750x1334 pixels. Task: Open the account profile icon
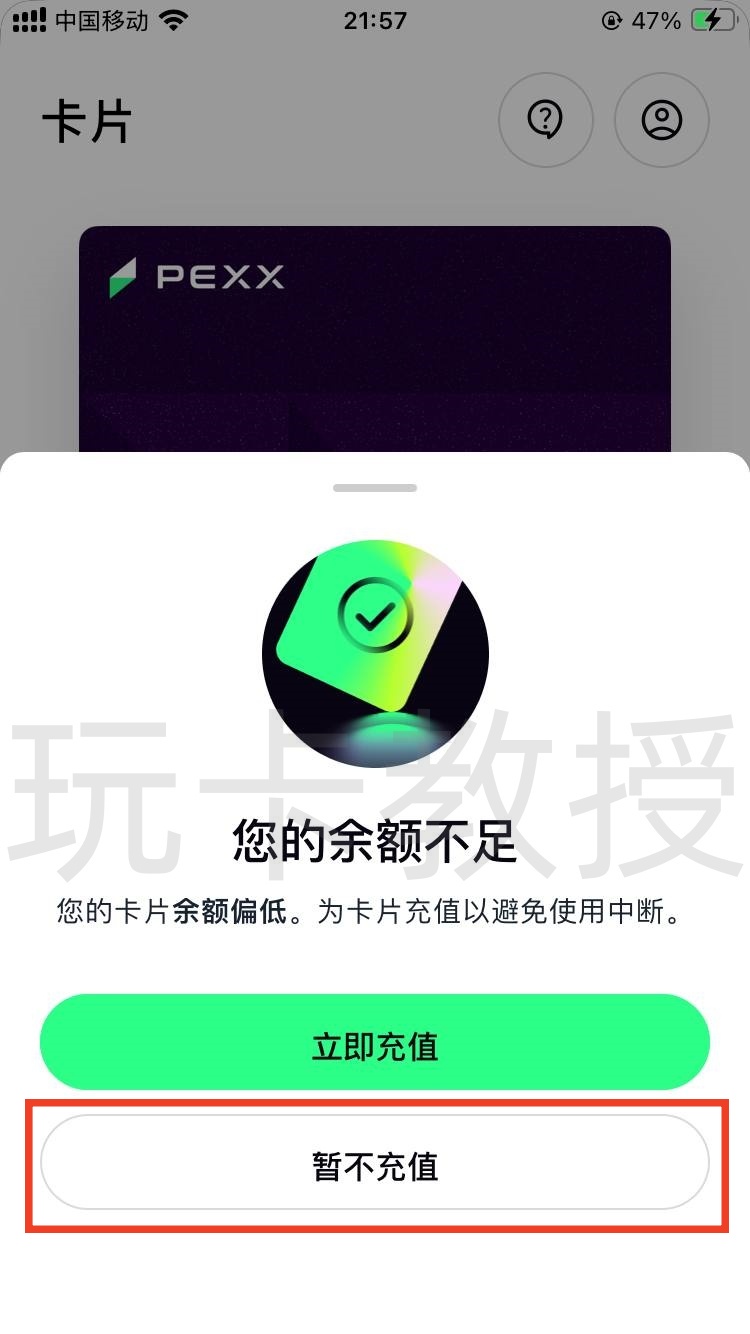click(x=661, y=121)
